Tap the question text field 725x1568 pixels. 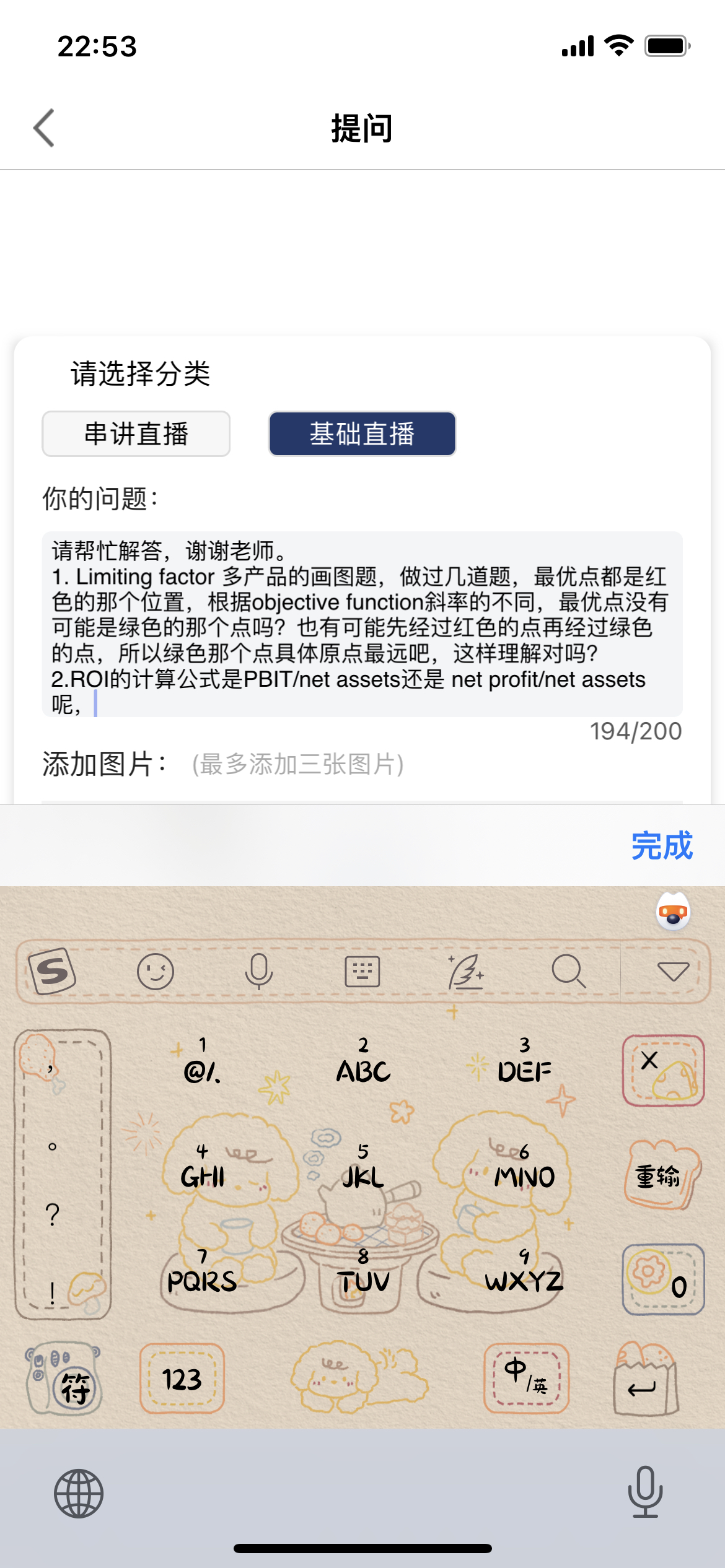tap(362, 624)
